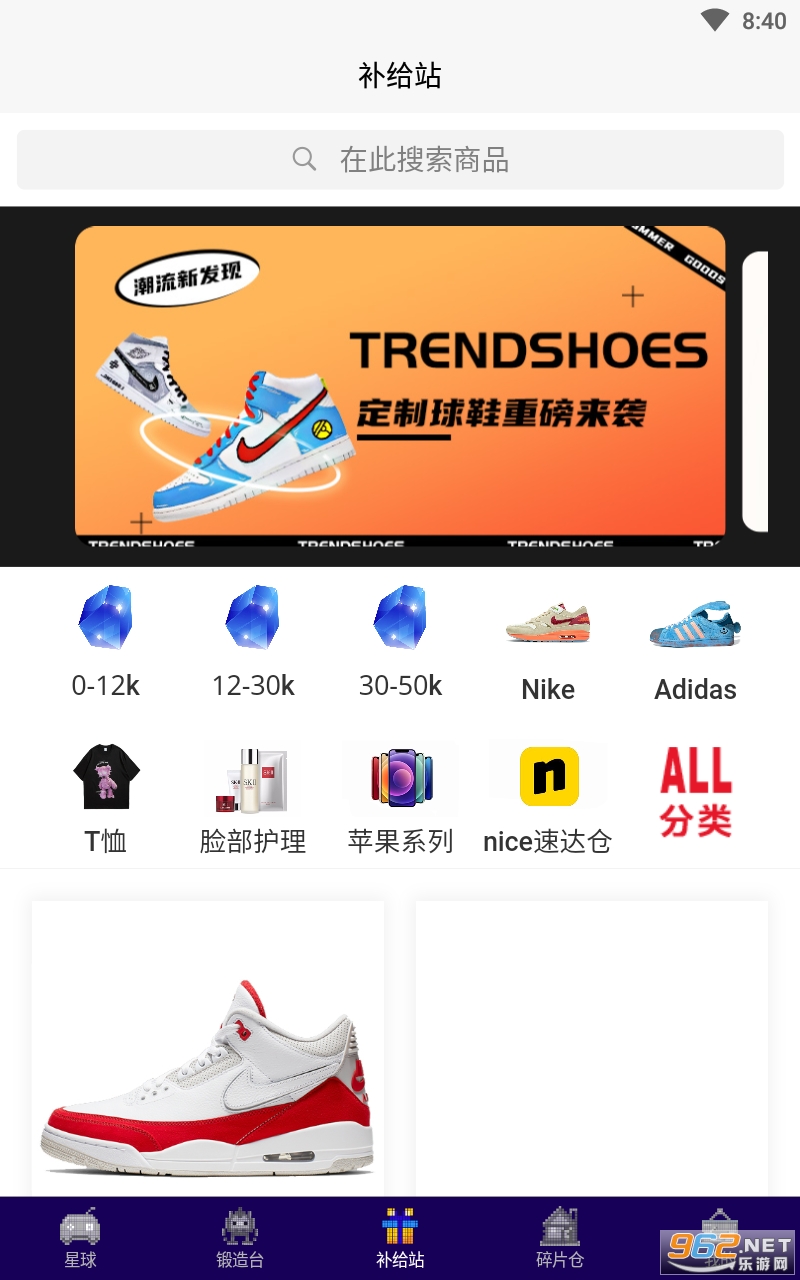The width and height of the screenshot is (800, 1280).
Task: Open the TRENDSHOES banner
Action: tap(400, 385)
